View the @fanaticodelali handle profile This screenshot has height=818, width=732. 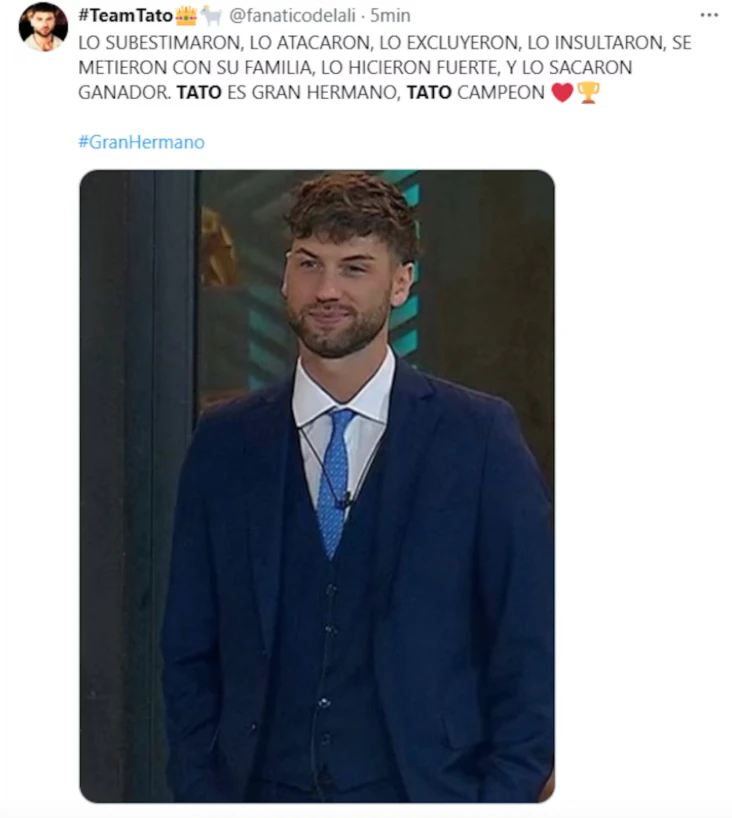pos(292,16)
